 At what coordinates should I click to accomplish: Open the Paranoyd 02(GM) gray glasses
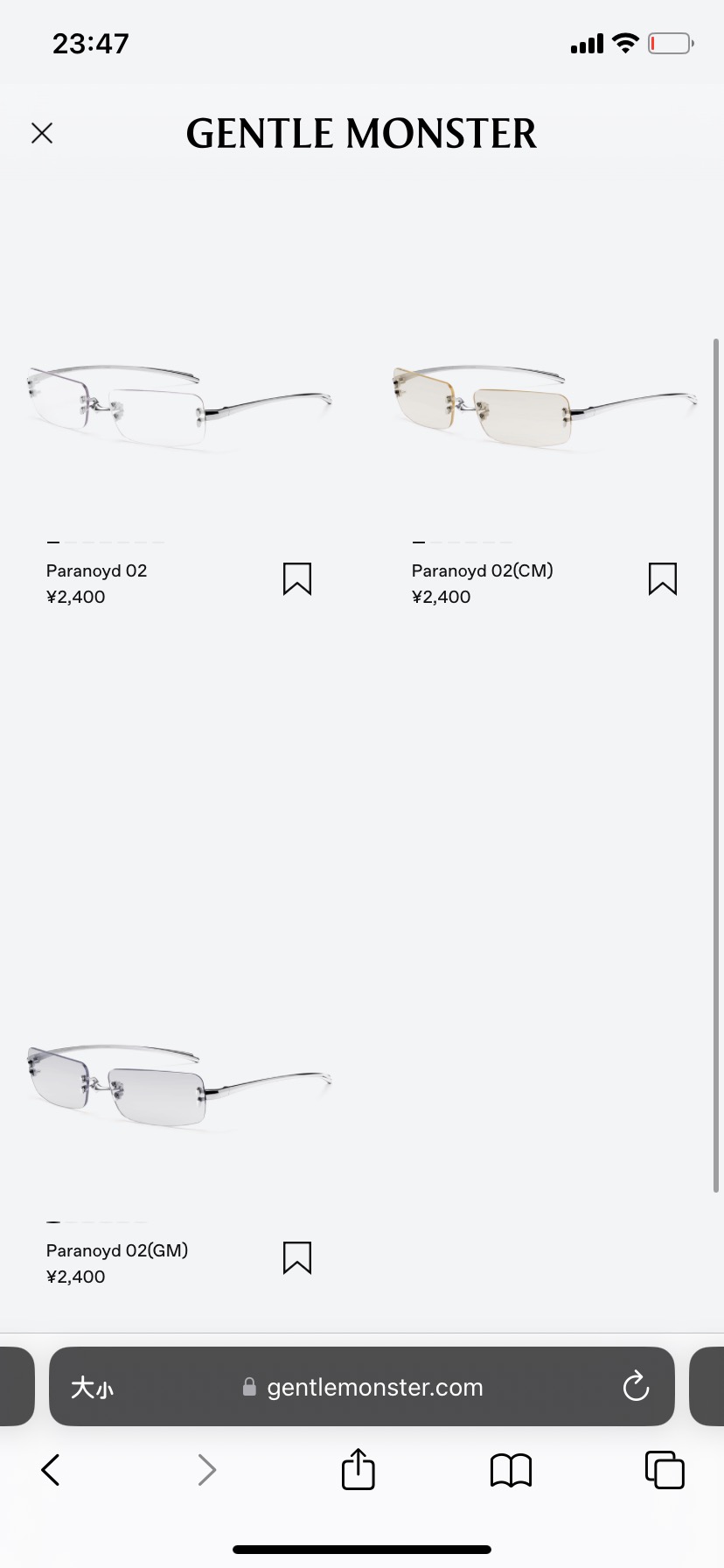pos(179,1087)
